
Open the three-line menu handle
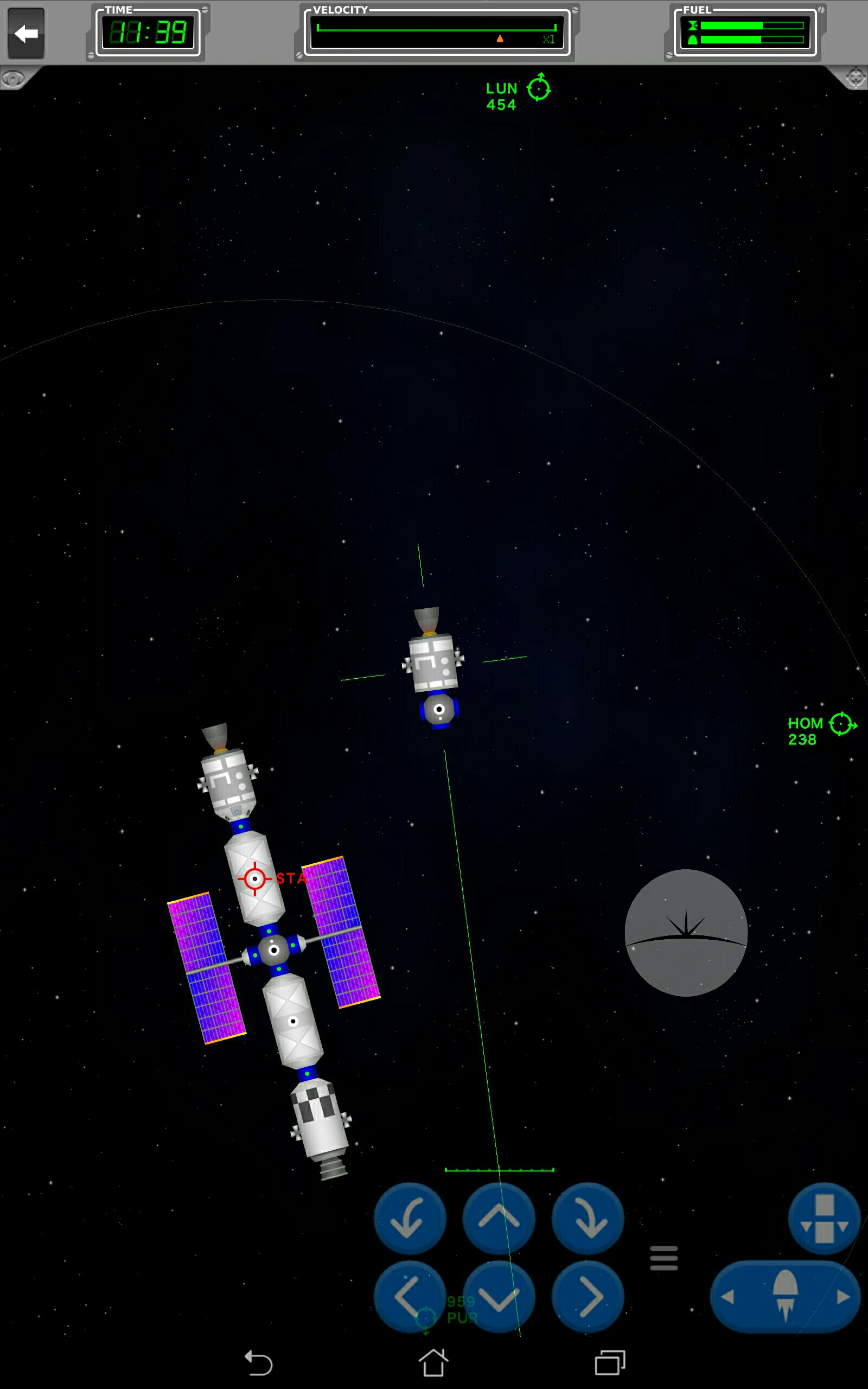click(x=663, y=1258)
